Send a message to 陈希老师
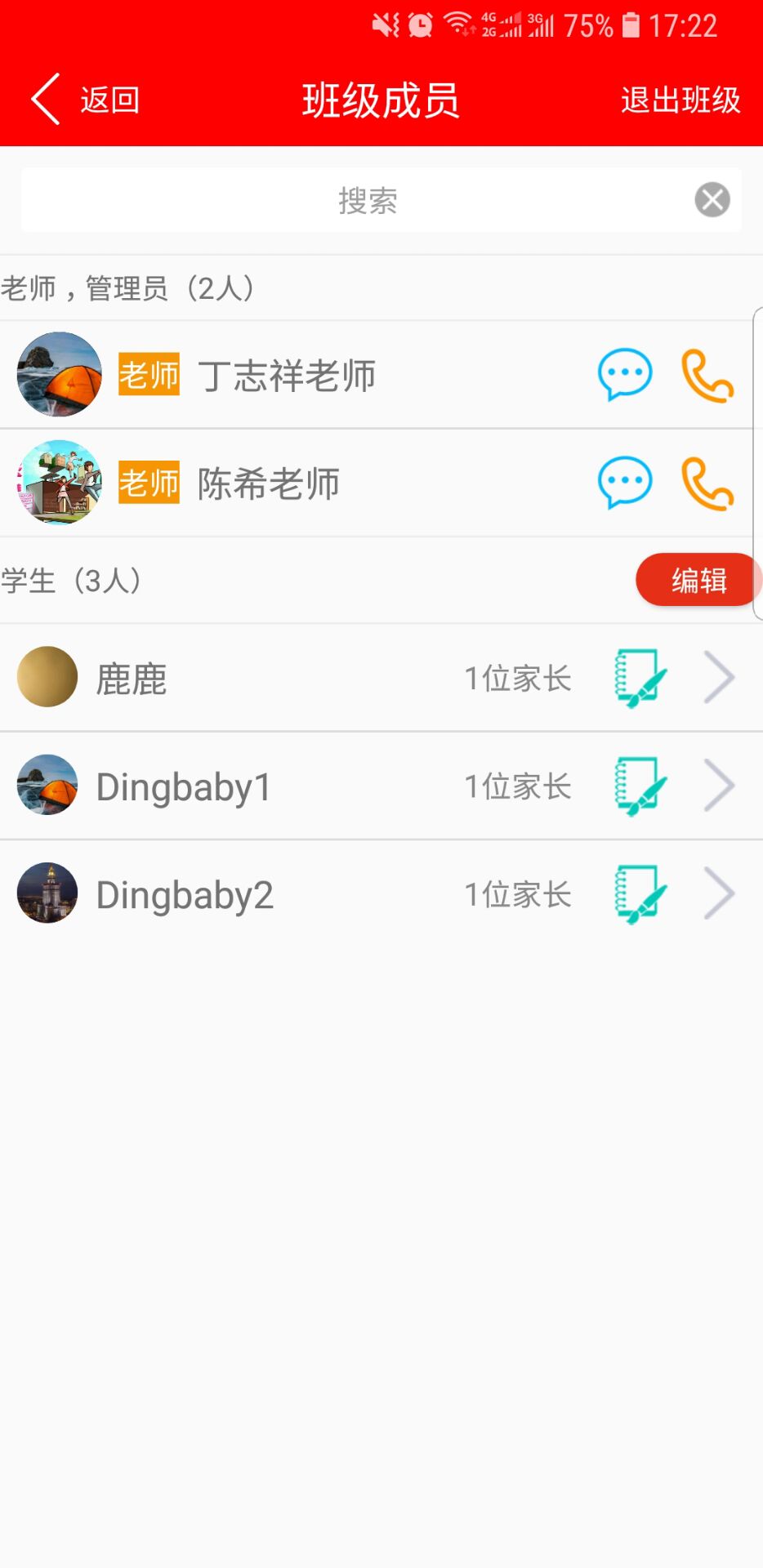763x1568 pixels. pos(625,483)
